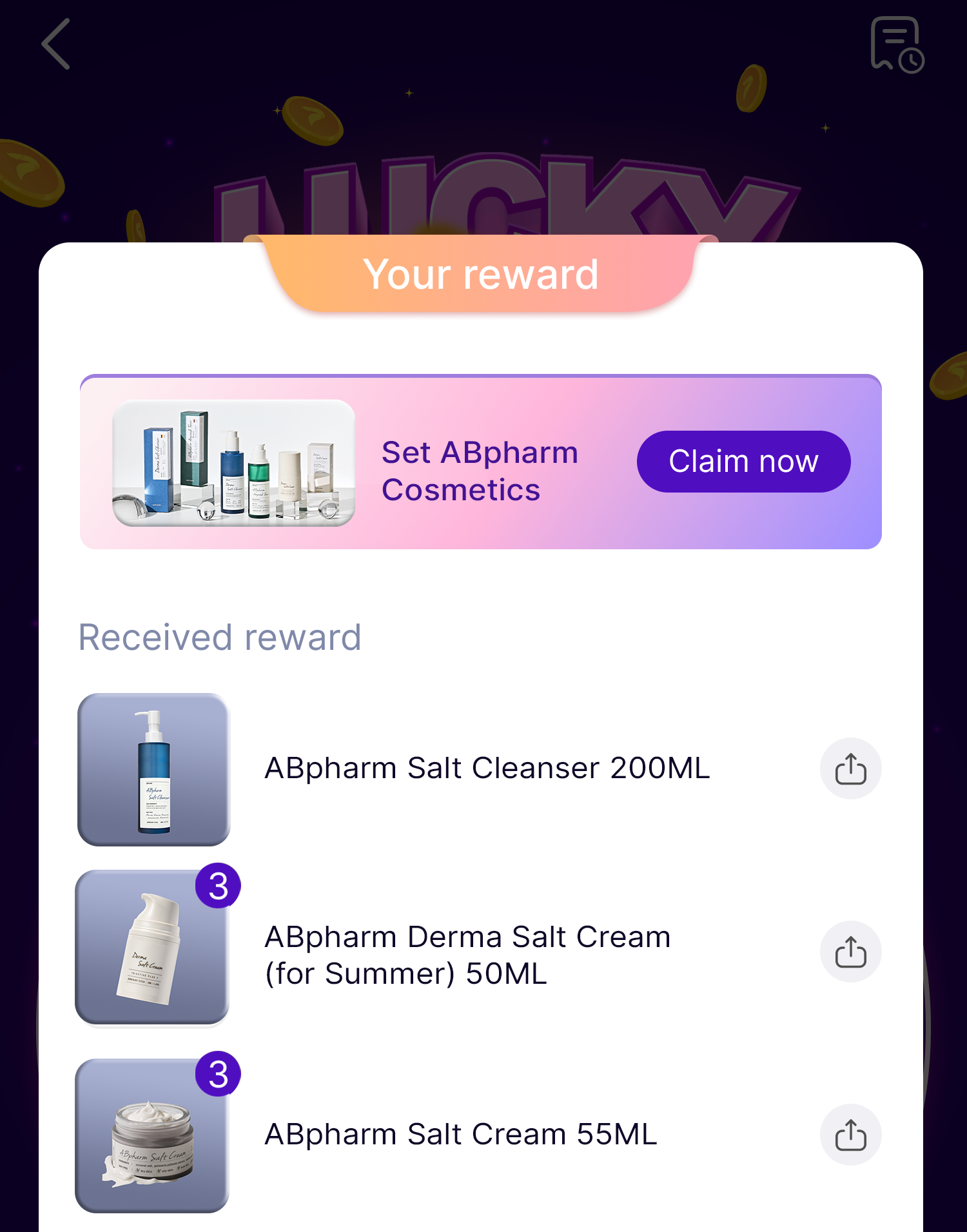Share ABpharm Derma Salt Cream 50ML reward
967x1232 pixels.
click(850, 952)
